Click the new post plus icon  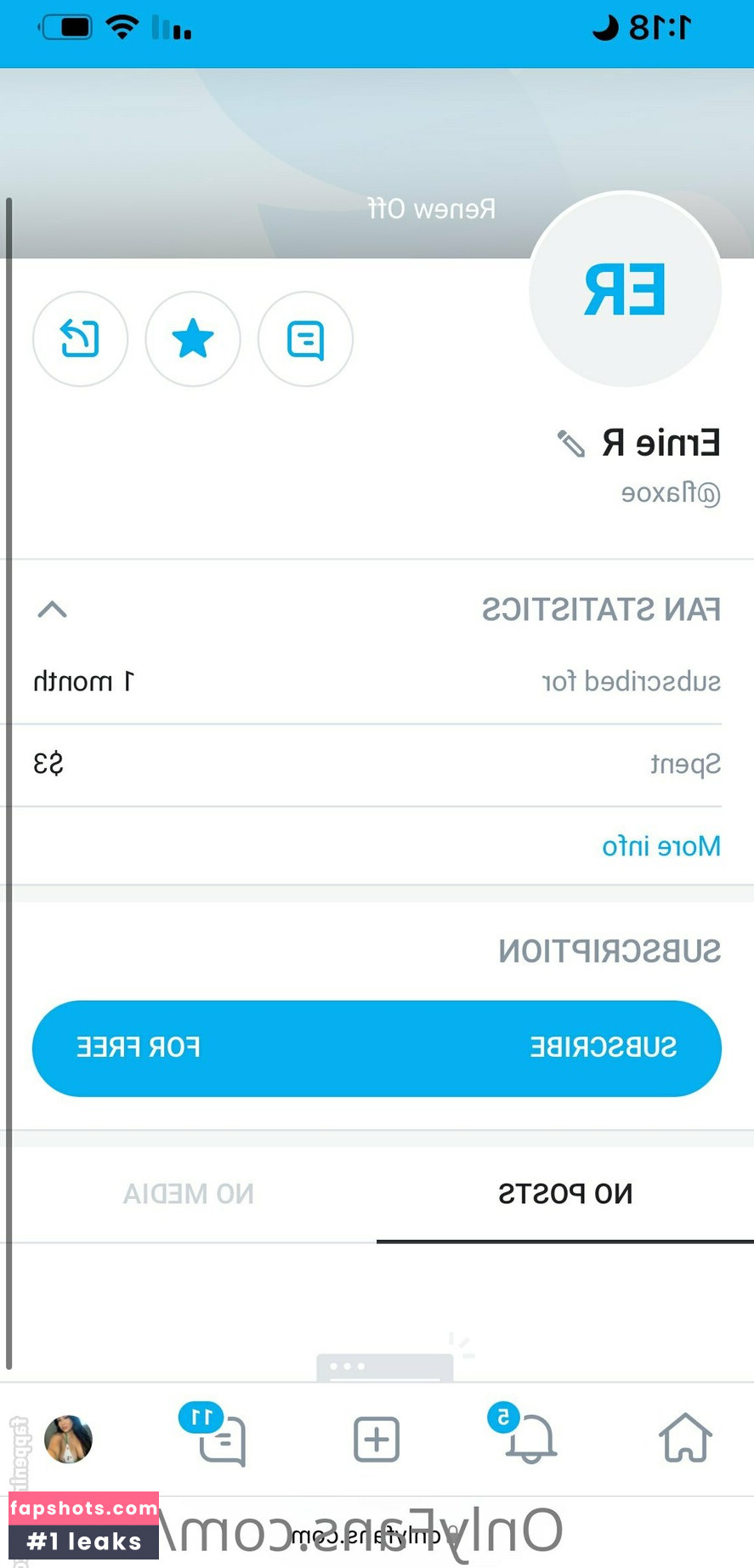pos(376,1440)
